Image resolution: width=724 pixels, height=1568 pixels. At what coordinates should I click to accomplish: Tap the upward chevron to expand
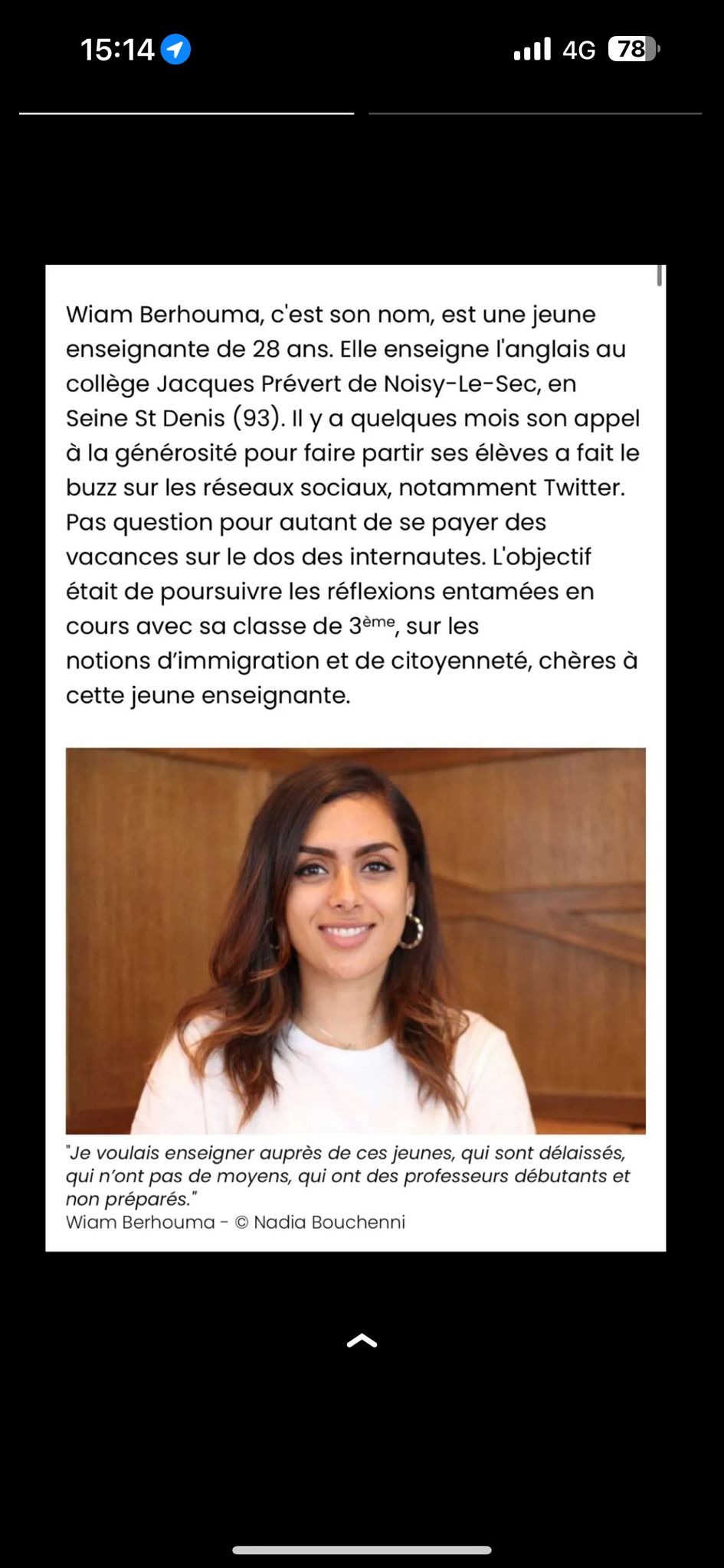coord(362,1340)
